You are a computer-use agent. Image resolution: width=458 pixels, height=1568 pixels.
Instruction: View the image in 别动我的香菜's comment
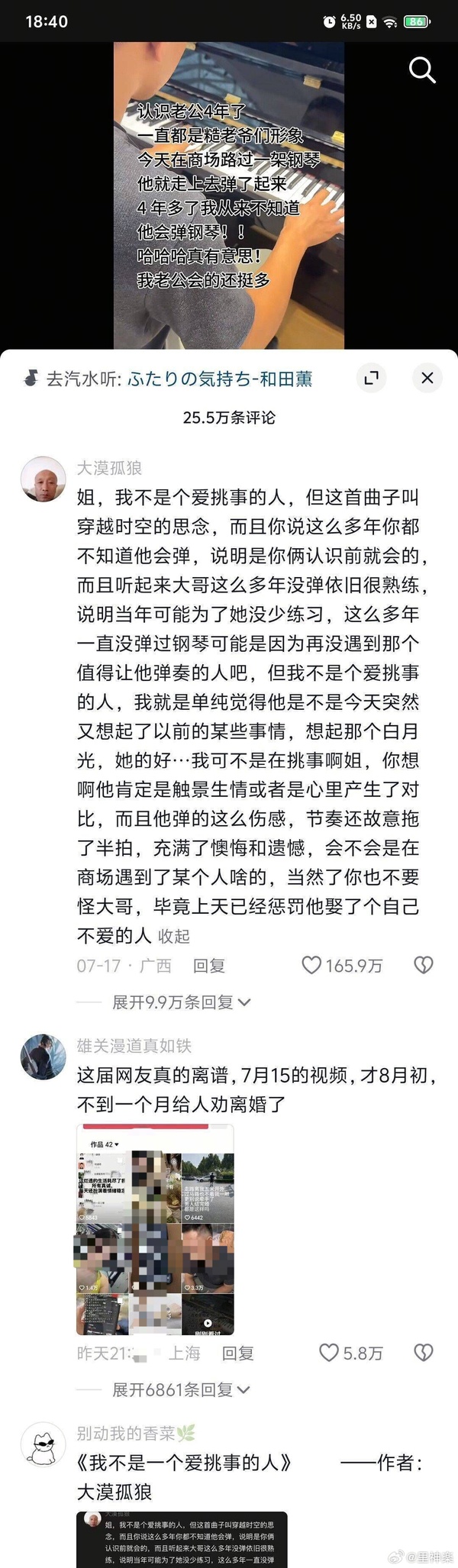[x=182, y=1539]
